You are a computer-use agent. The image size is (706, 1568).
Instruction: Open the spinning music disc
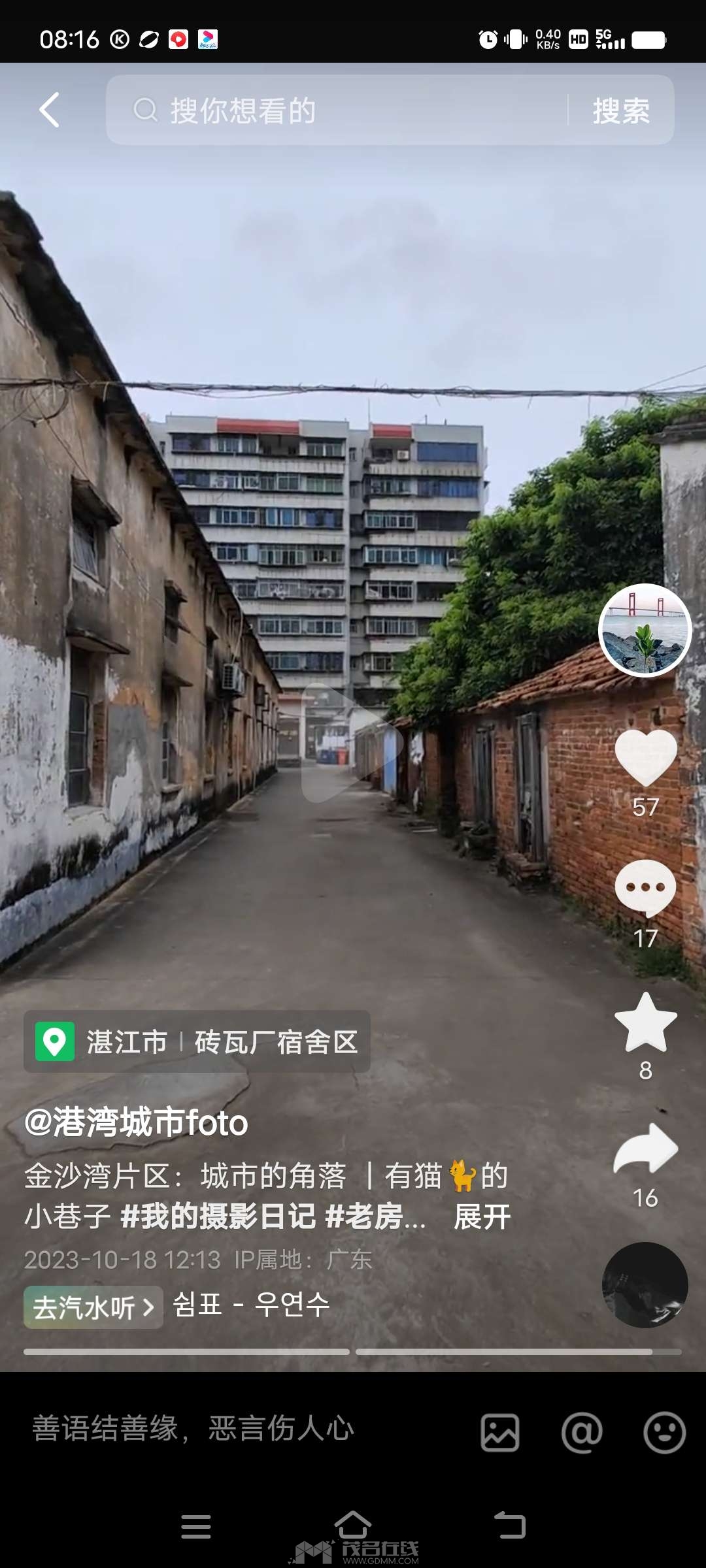point(645,1284)
